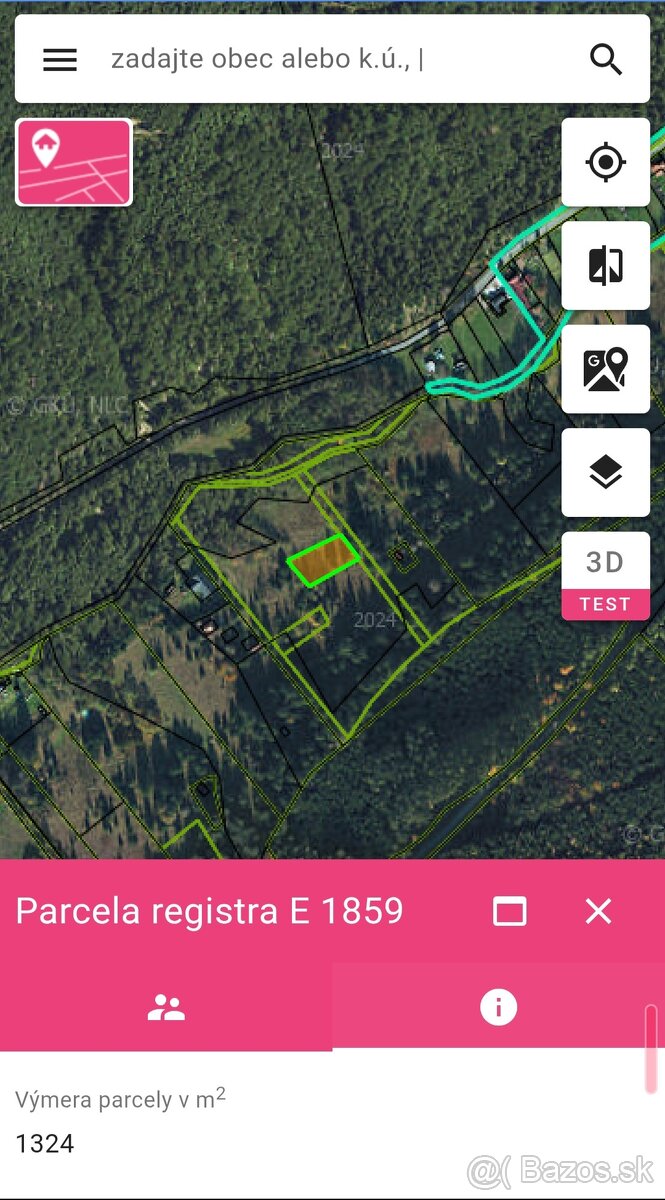Image resolution: width=665 pixels, height=1200 pixels.
Task: Switch to 3D test view
Action: (x=605, y=576)
